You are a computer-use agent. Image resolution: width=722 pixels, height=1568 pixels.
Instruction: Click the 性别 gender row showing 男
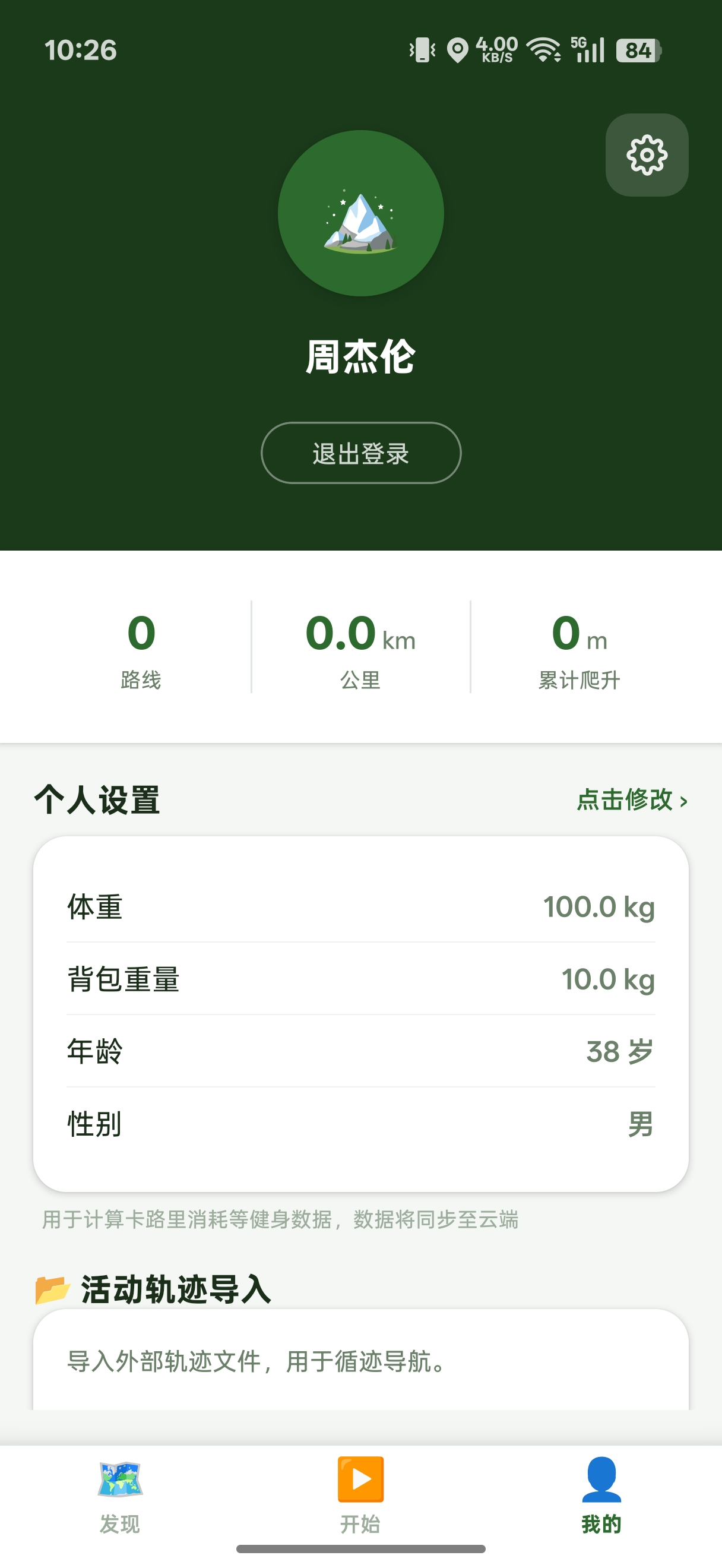click(x=360, y=1126)
